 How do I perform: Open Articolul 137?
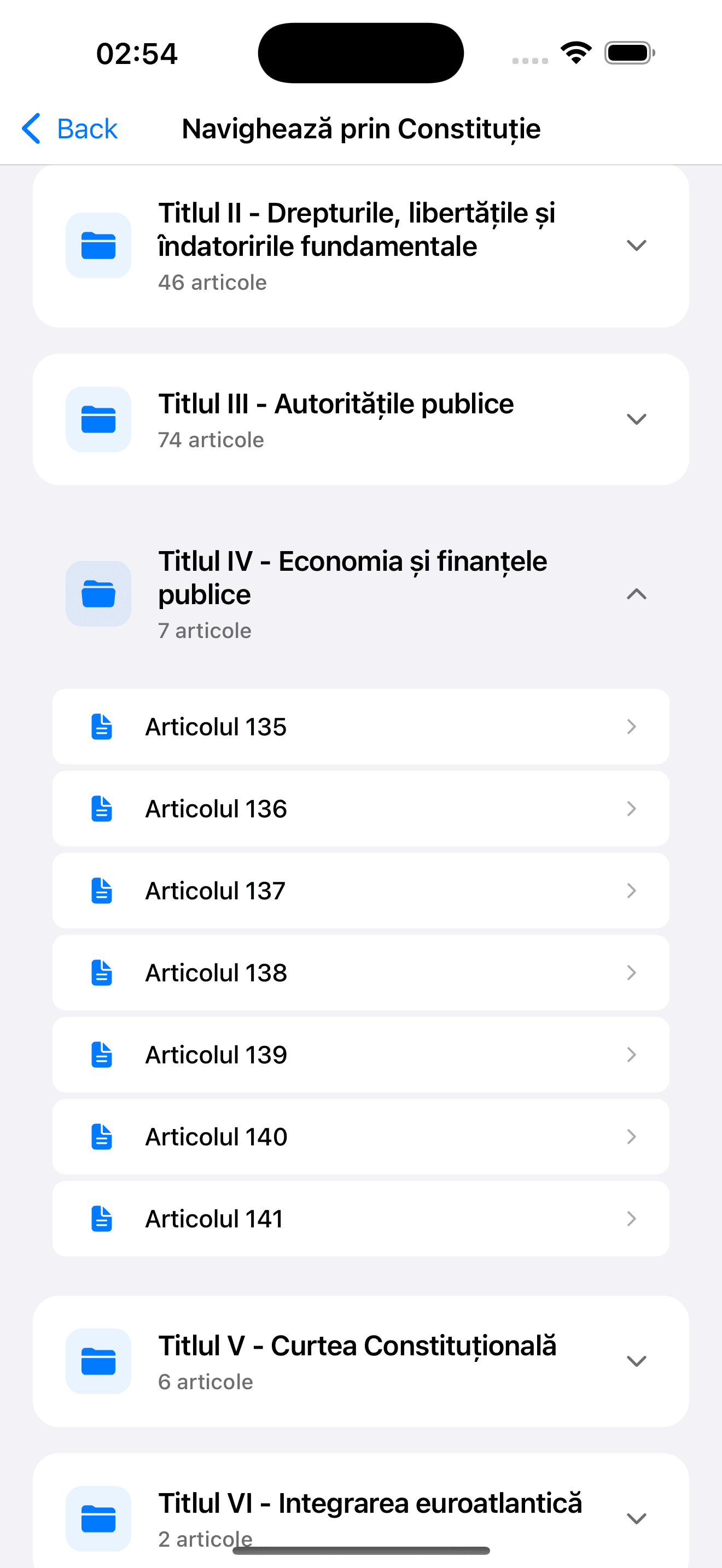[361, 891]
